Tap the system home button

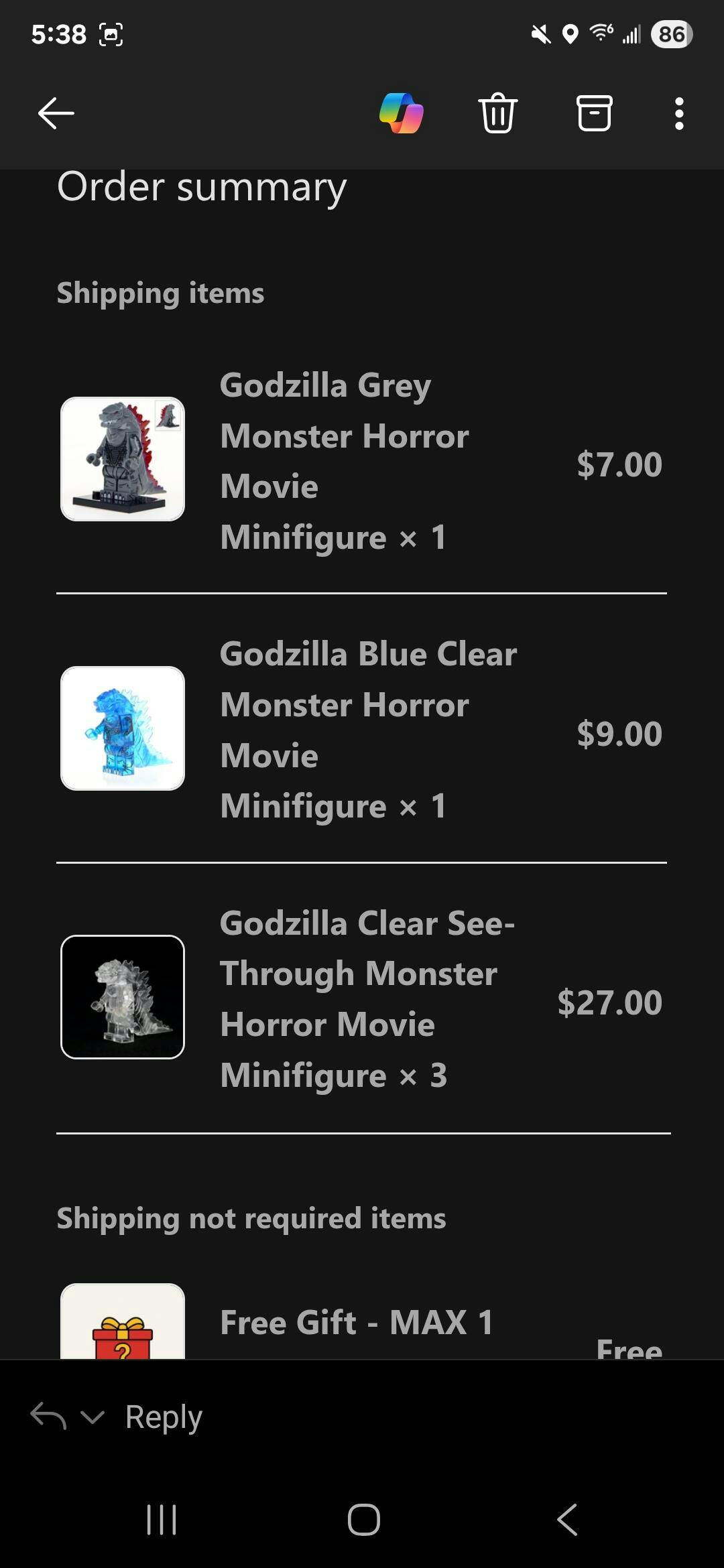pos(363,1519)
